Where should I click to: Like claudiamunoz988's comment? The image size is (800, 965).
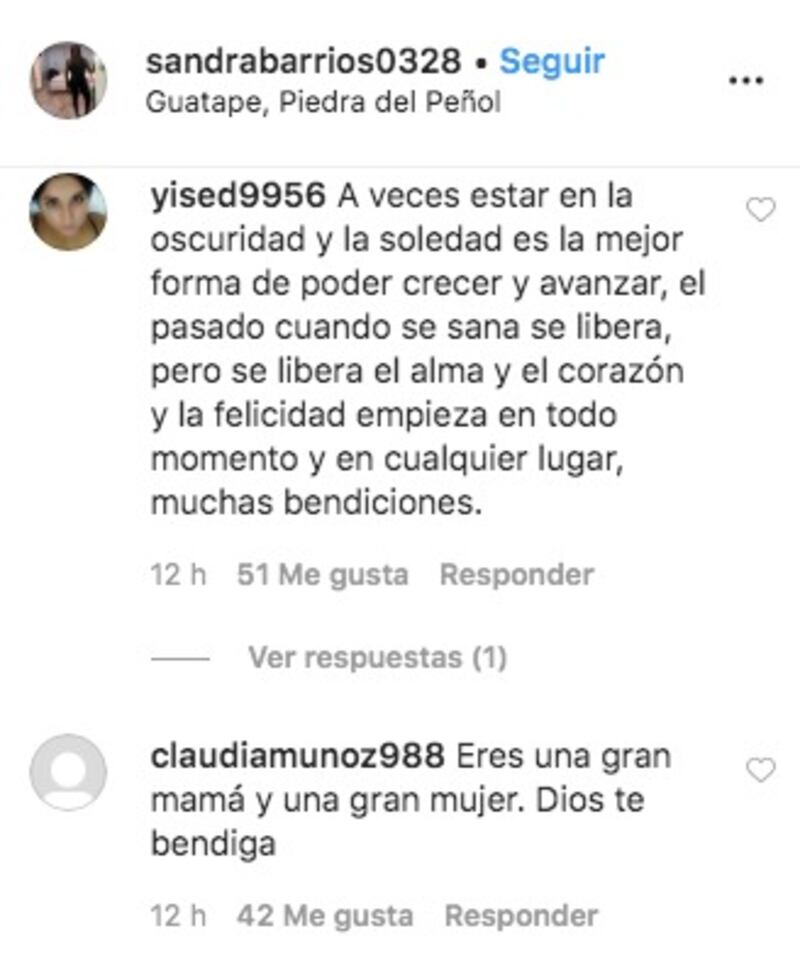point(761,770)
